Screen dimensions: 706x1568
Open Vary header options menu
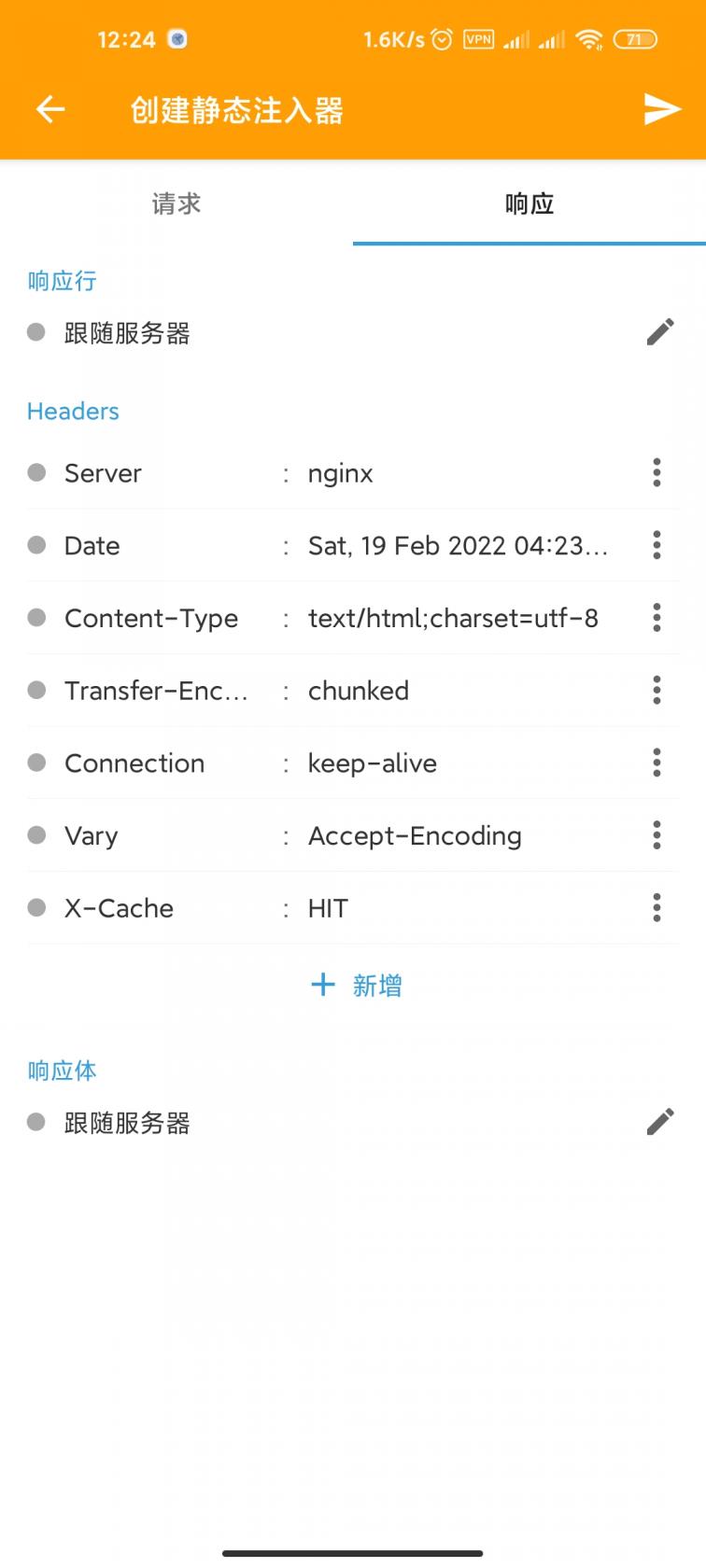point(657,835)
